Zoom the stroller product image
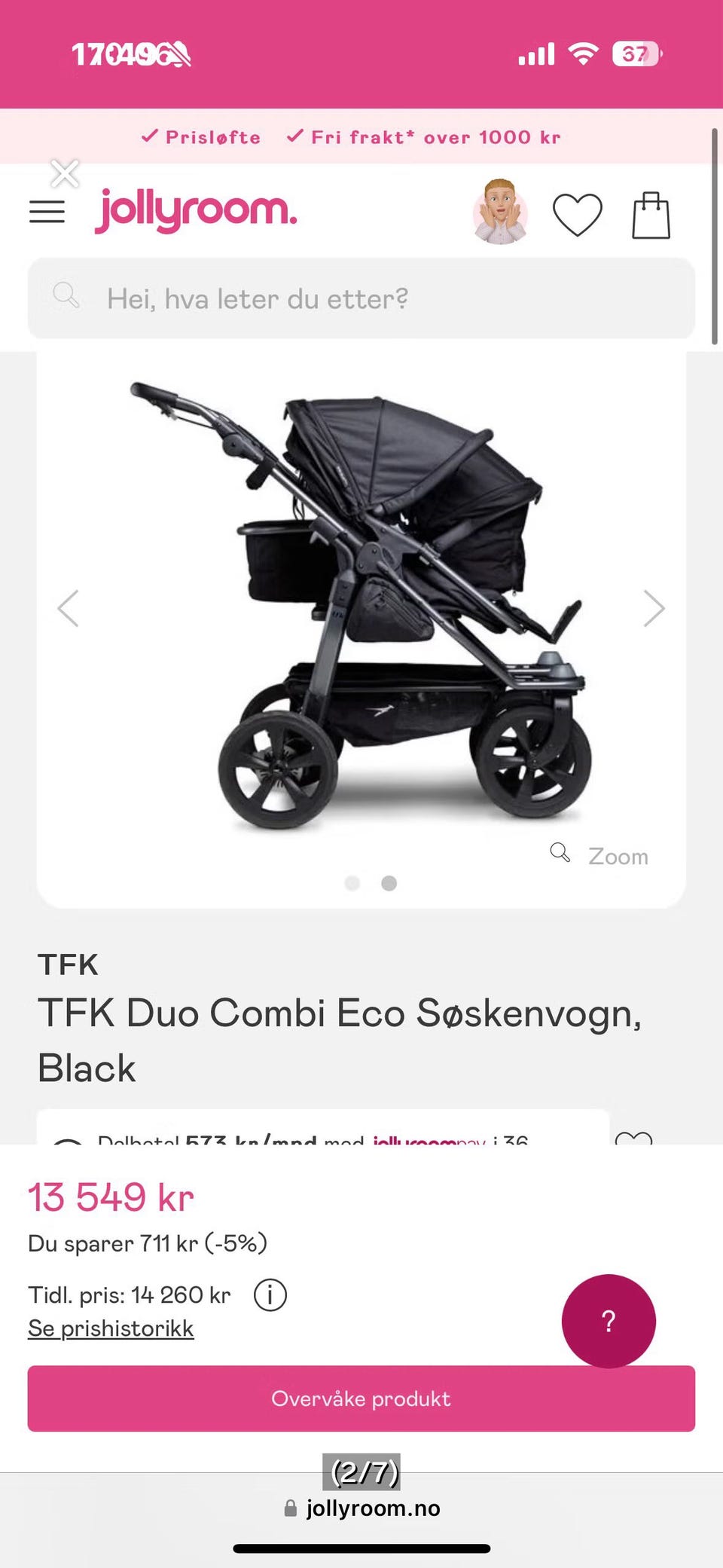 point(599,855)
